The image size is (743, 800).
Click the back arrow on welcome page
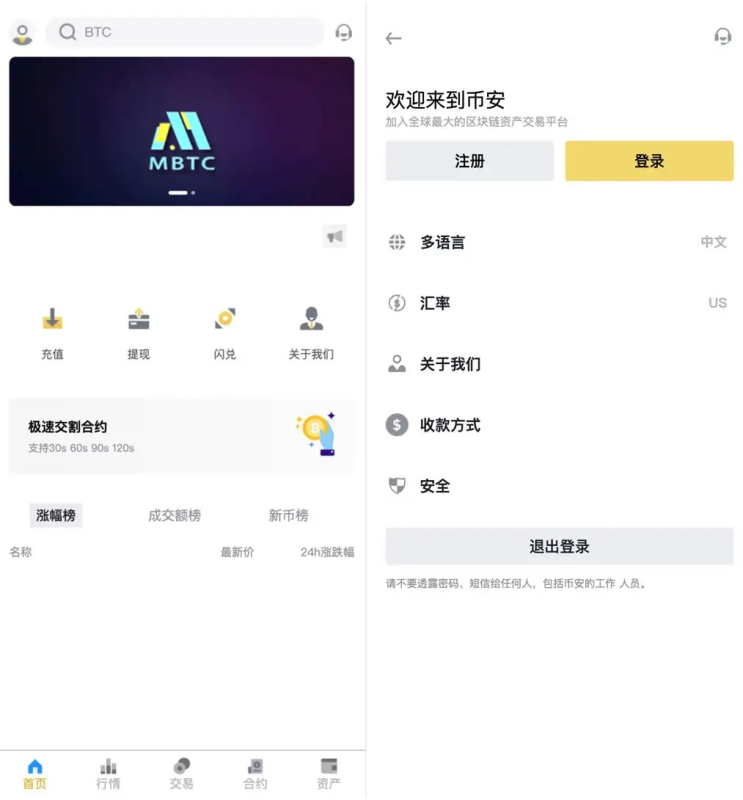point(394,38)
